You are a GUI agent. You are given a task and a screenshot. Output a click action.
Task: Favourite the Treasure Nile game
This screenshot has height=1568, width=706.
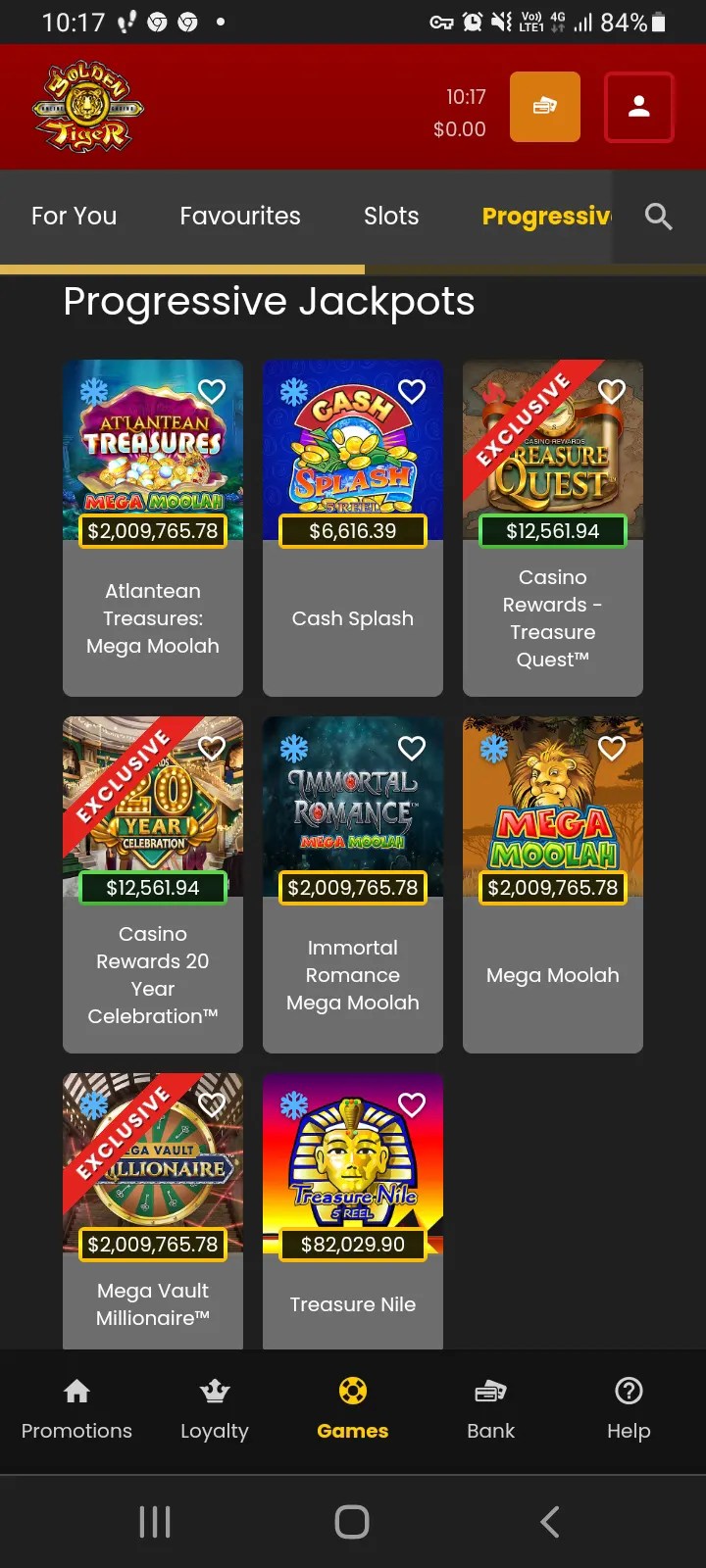412,1104
